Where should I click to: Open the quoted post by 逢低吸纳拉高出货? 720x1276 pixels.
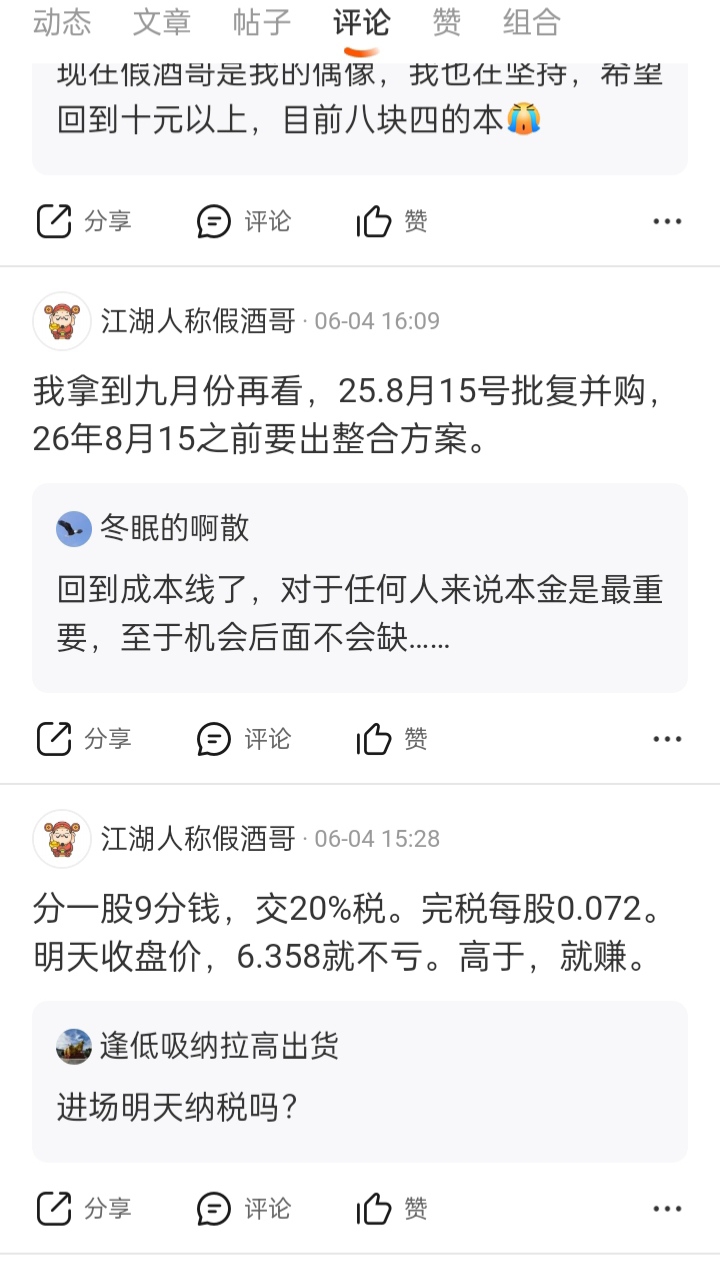click(360, 1081)
